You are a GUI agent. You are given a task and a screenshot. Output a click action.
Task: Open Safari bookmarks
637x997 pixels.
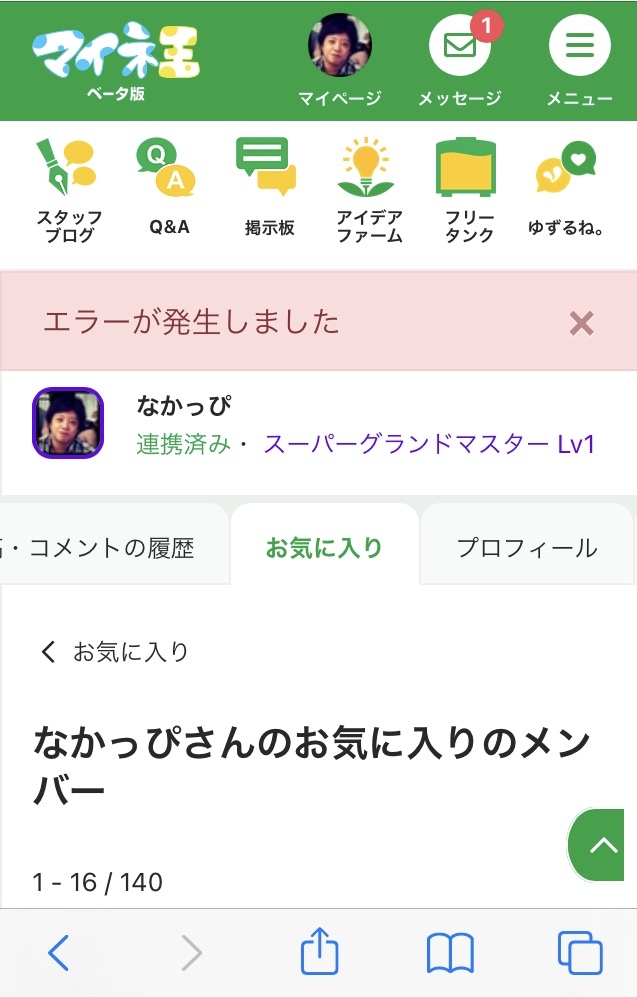point(450,952)
